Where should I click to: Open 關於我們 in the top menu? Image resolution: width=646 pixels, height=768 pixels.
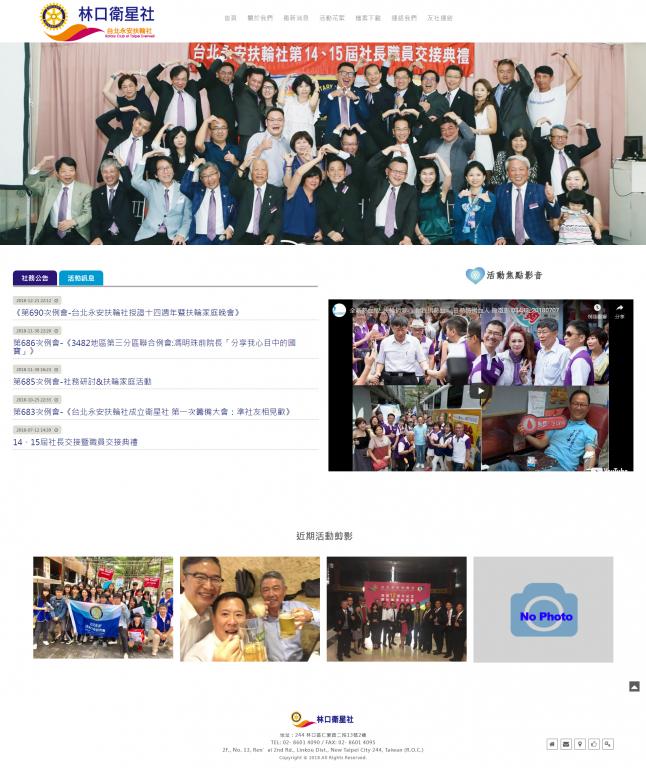click(x=260, y=18)
